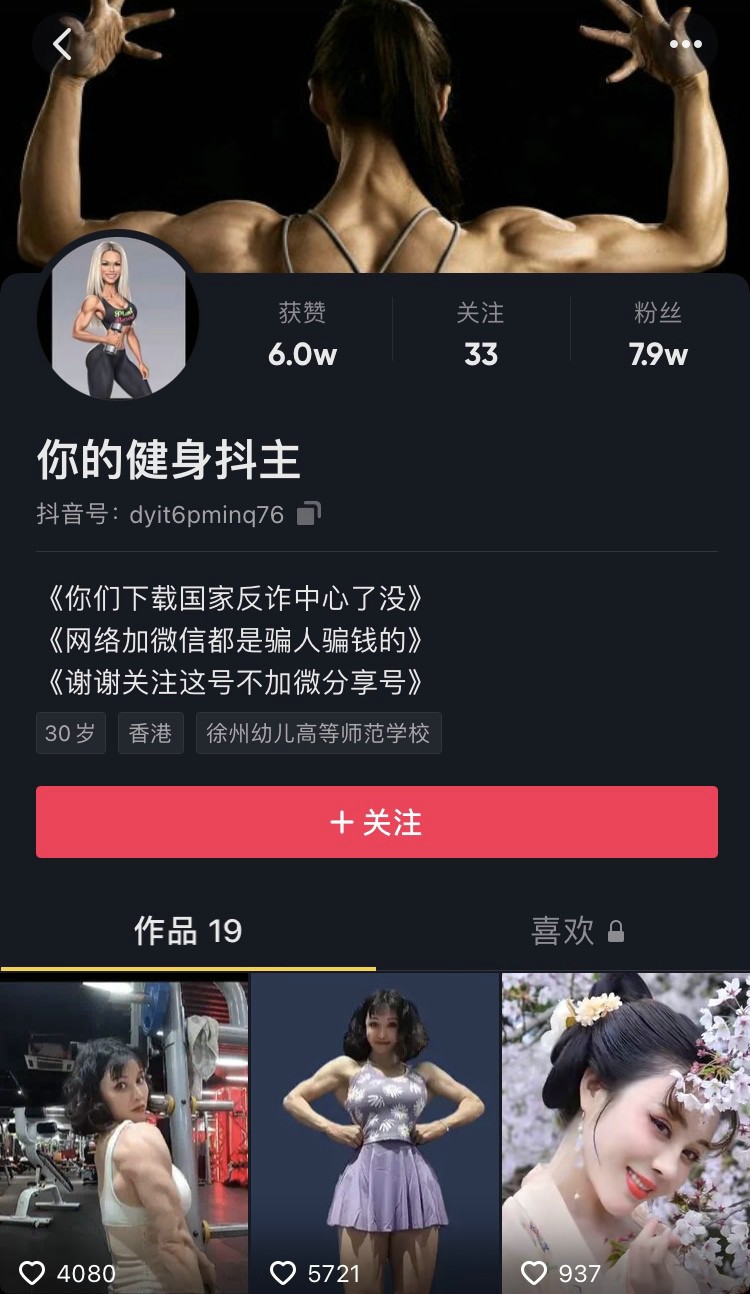This screenshot has height=1294, width=750.
Task: Open the cherry blossom video with 937 likes
Action: [626, 1130]
